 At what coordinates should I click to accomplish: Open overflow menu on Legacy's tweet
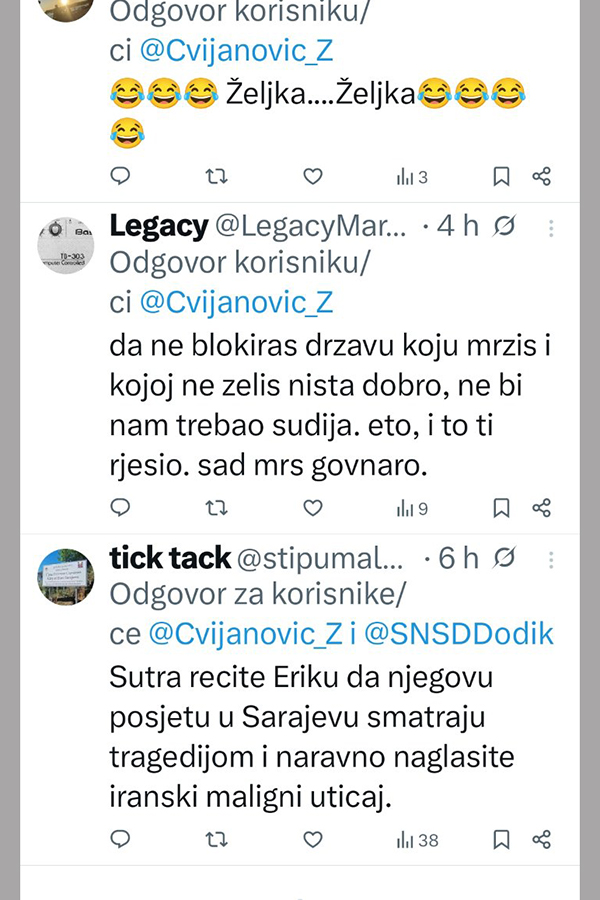point(551,228)
